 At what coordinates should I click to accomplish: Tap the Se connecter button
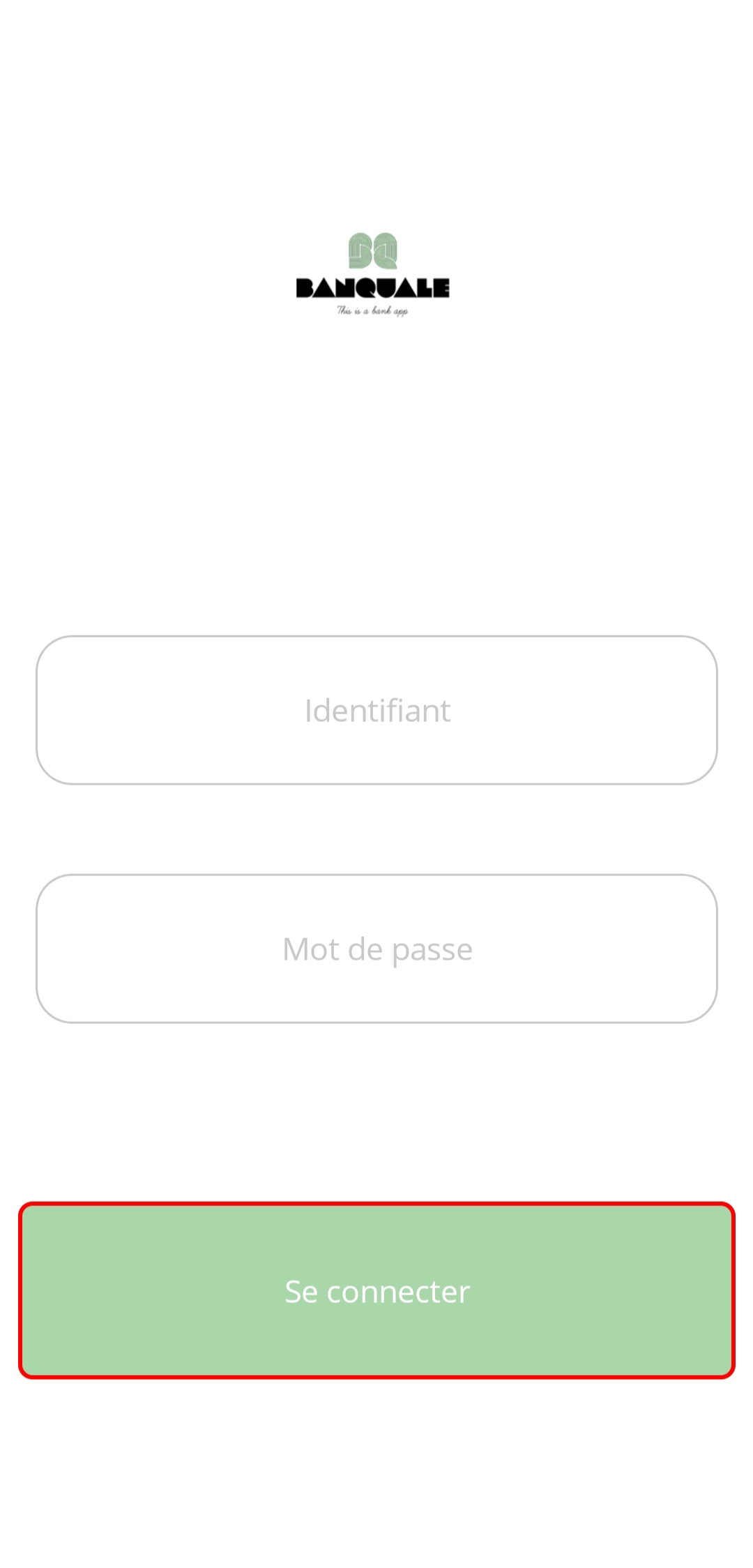pos(376,1290)
